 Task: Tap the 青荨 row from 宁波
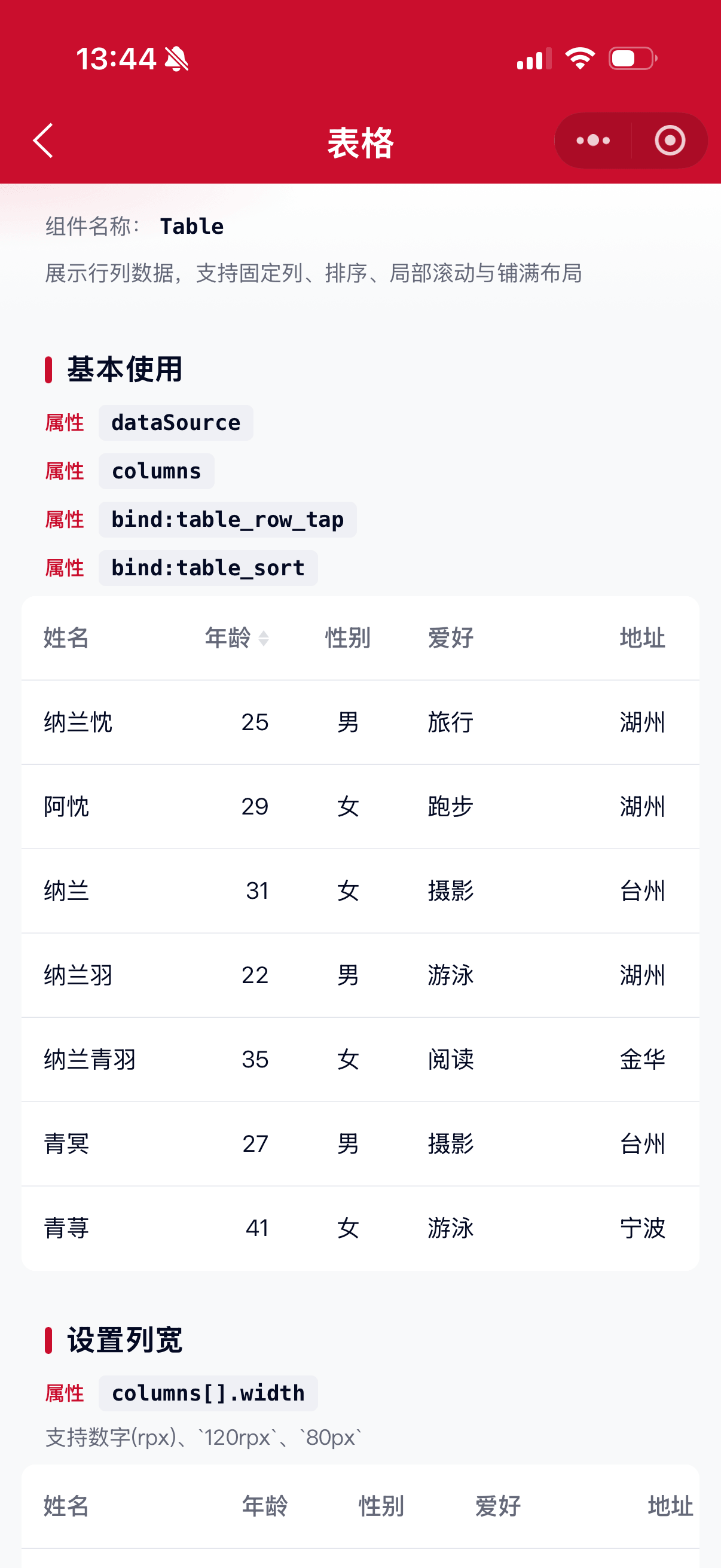coord(360,1228)
